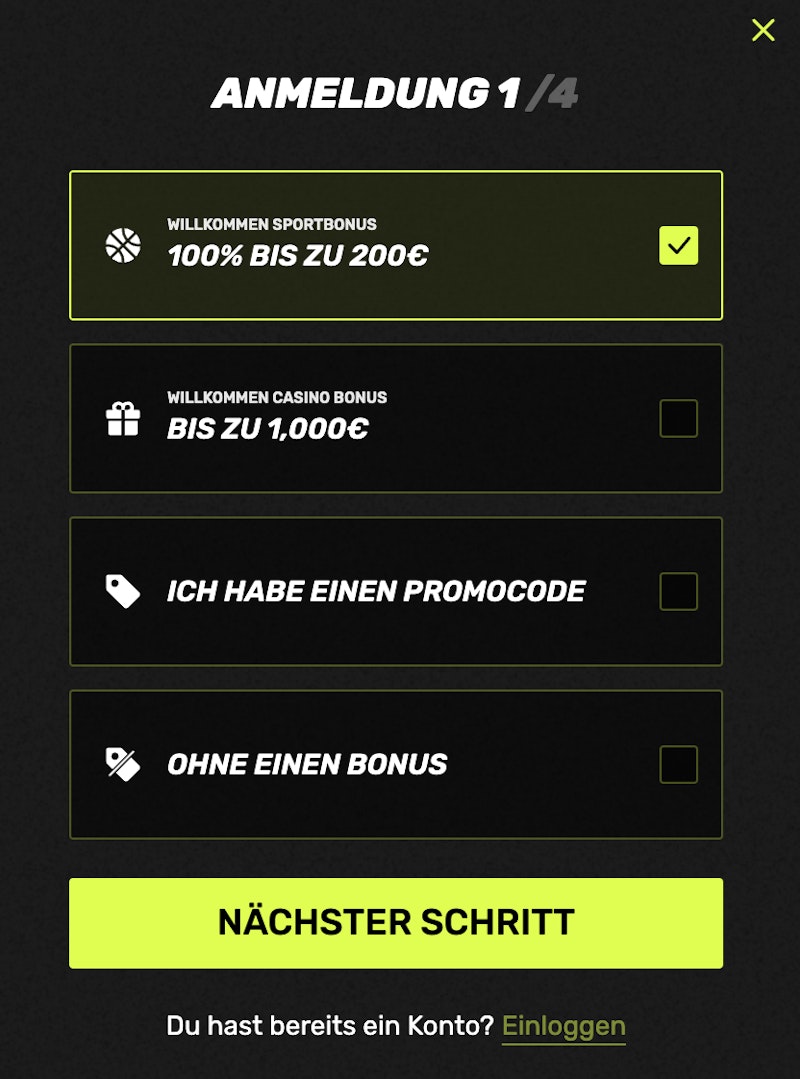
Task: Select the Willkommen Casino Bonus option
Action: pyautogui.click(x=678, y=419)
